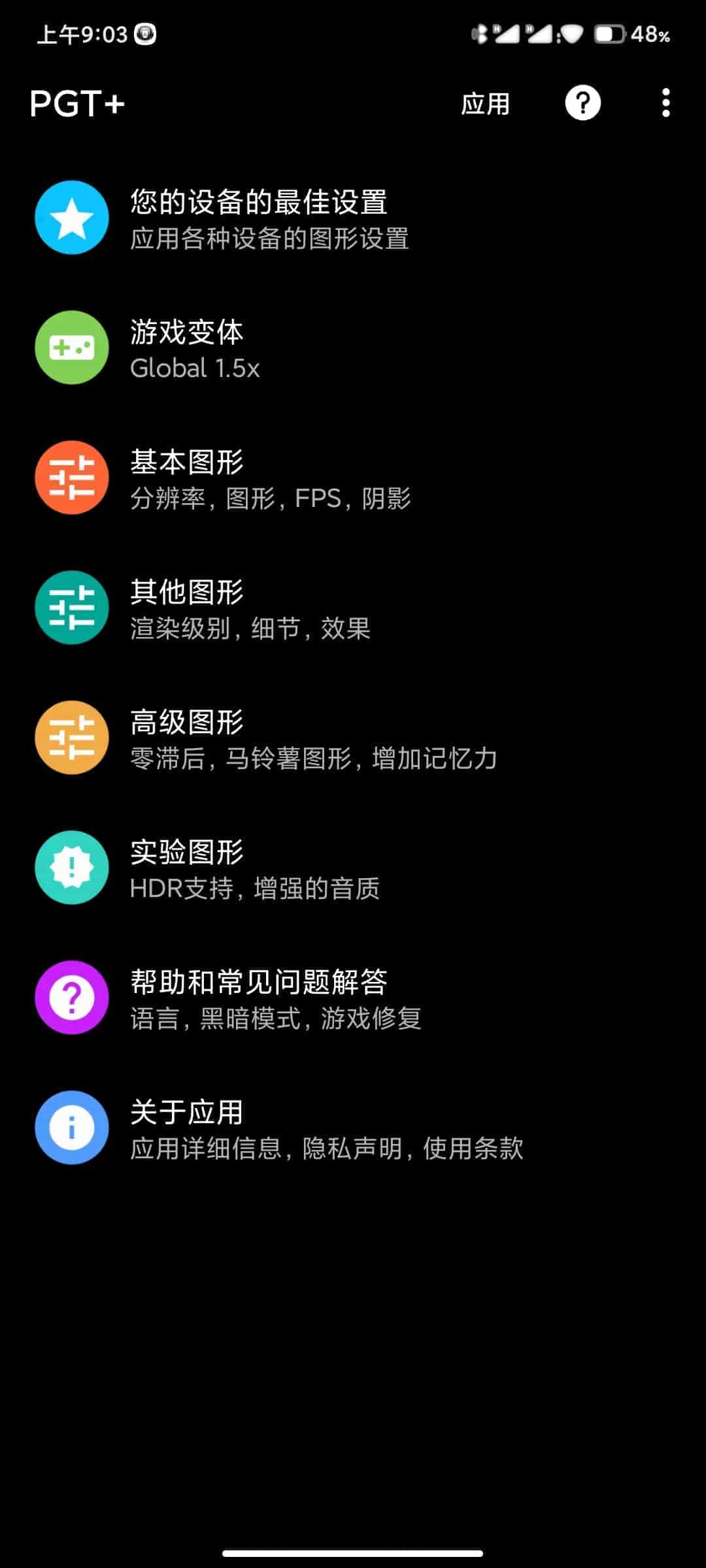
Task: Open the three-dot overflow menu
Action: coord(665,103)
